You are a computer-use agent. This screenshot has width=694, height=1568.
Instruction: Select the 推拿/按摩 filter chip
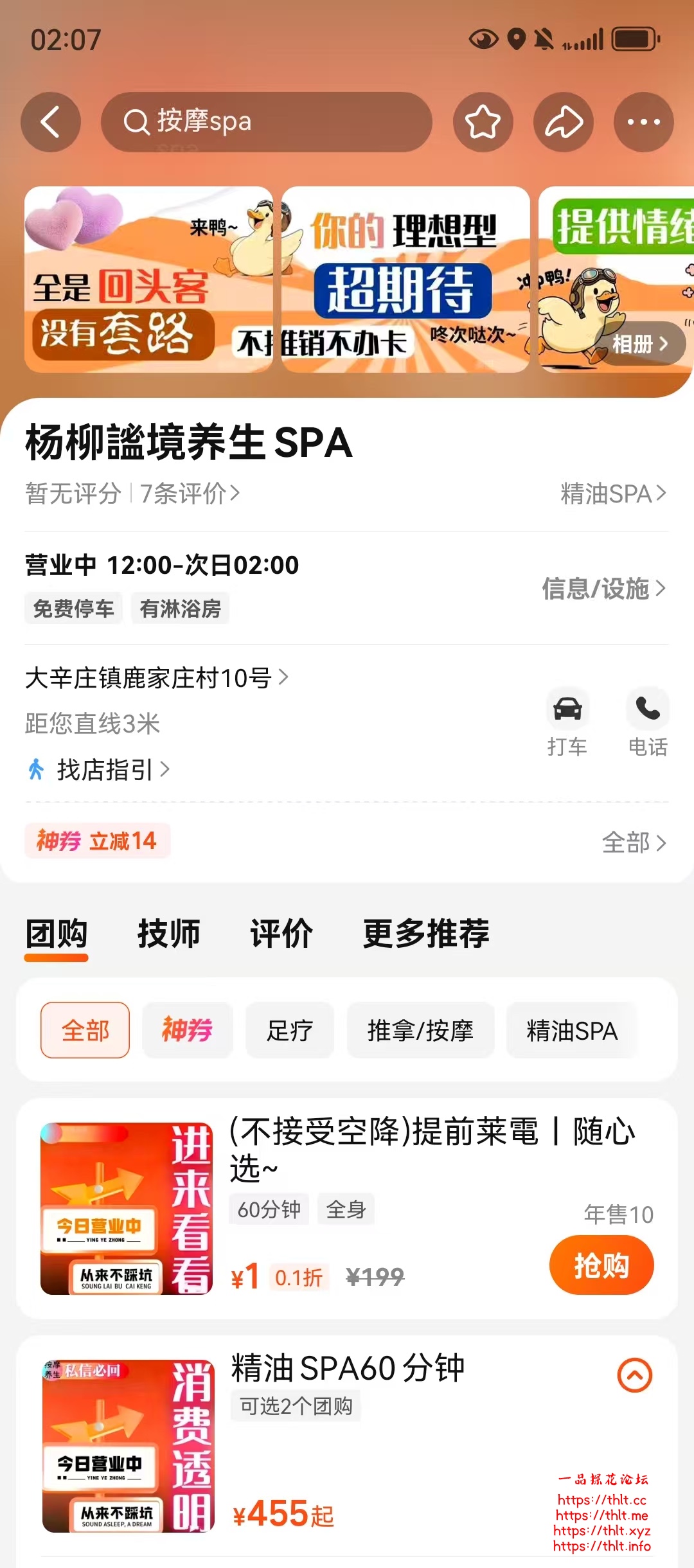click(420, 1030)
